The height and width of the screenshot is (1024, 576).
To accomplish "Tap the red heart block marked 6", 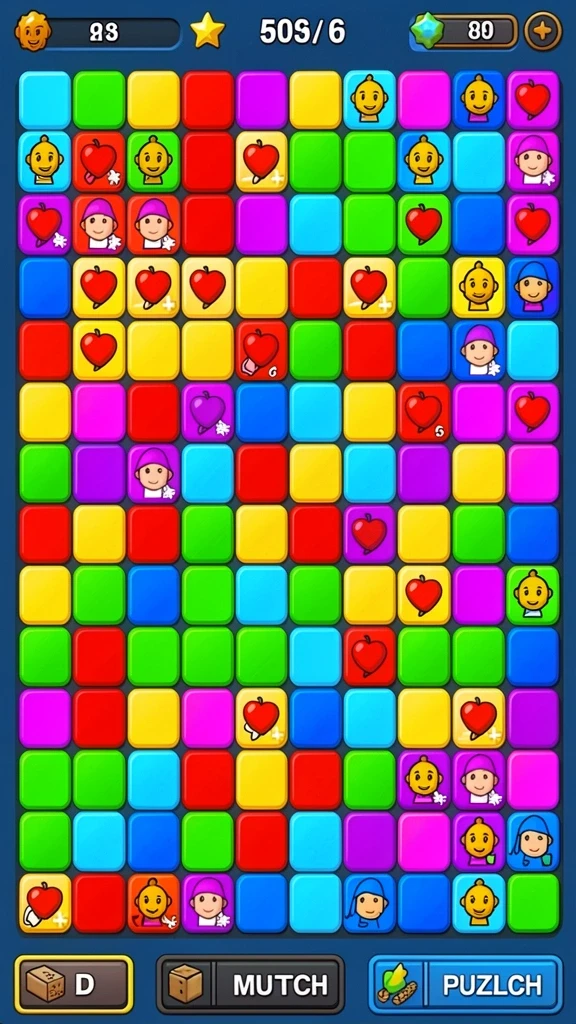I will 262,351.
